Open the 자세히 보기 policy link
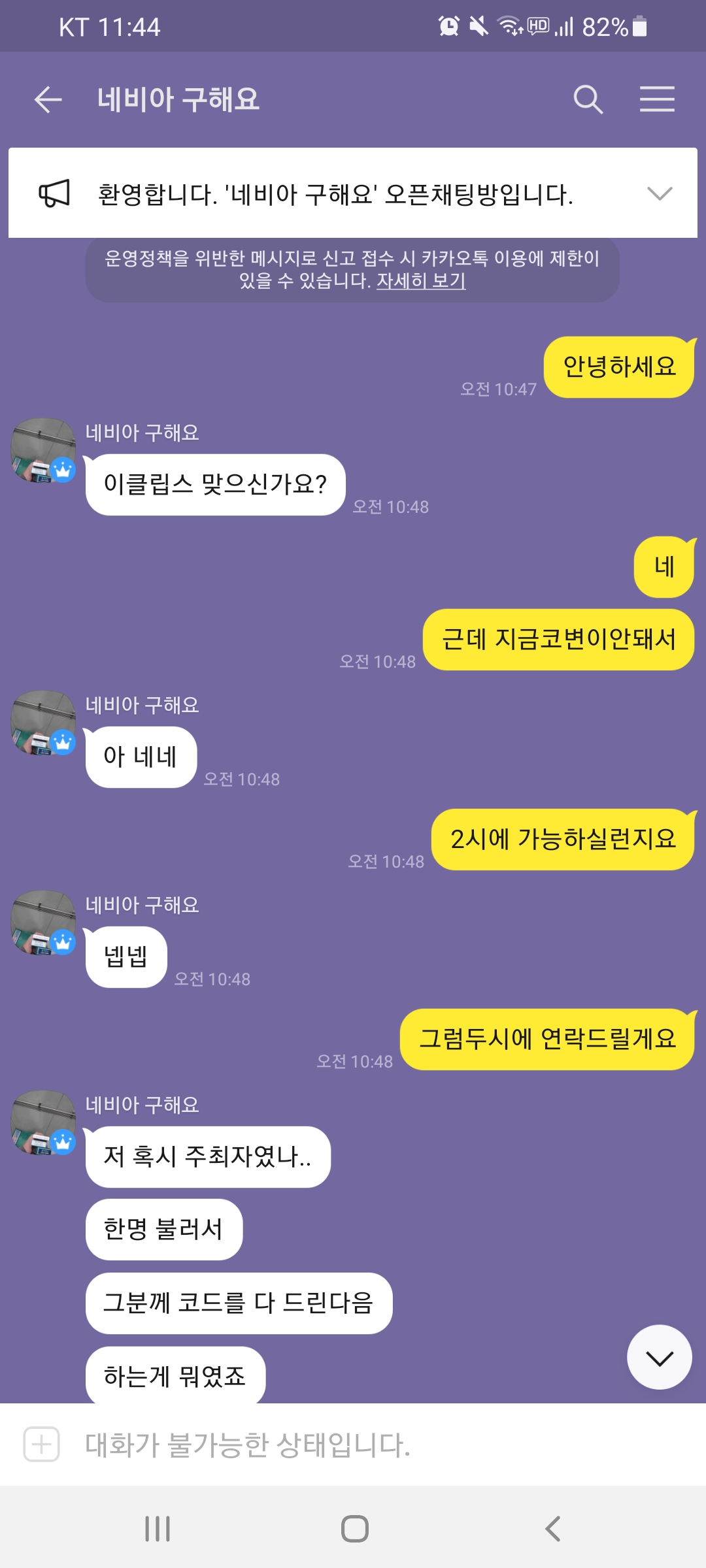This screenshot has height=1568, width=706. 421,281
